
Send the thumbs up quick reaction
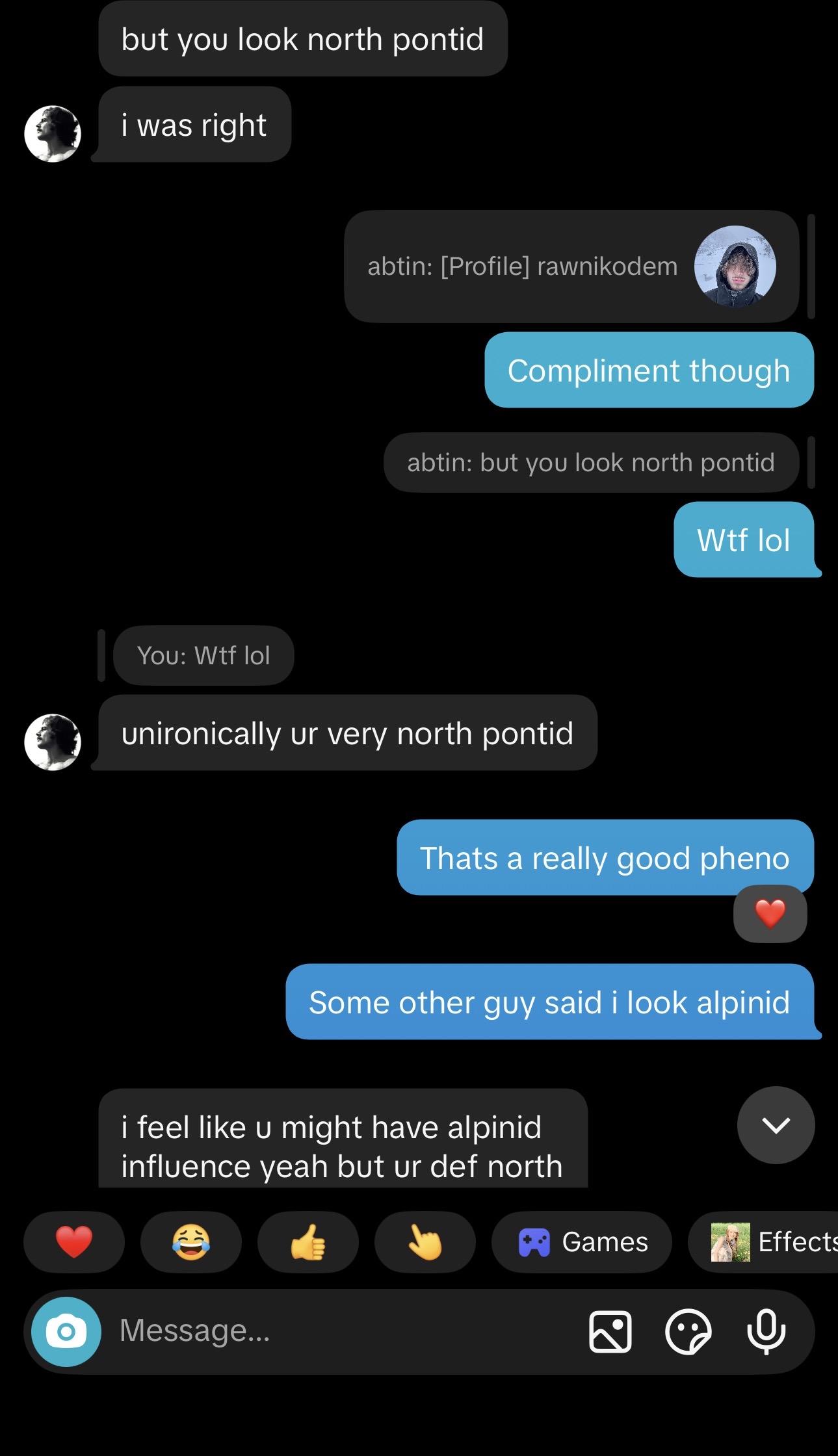tap(308, 1241)
